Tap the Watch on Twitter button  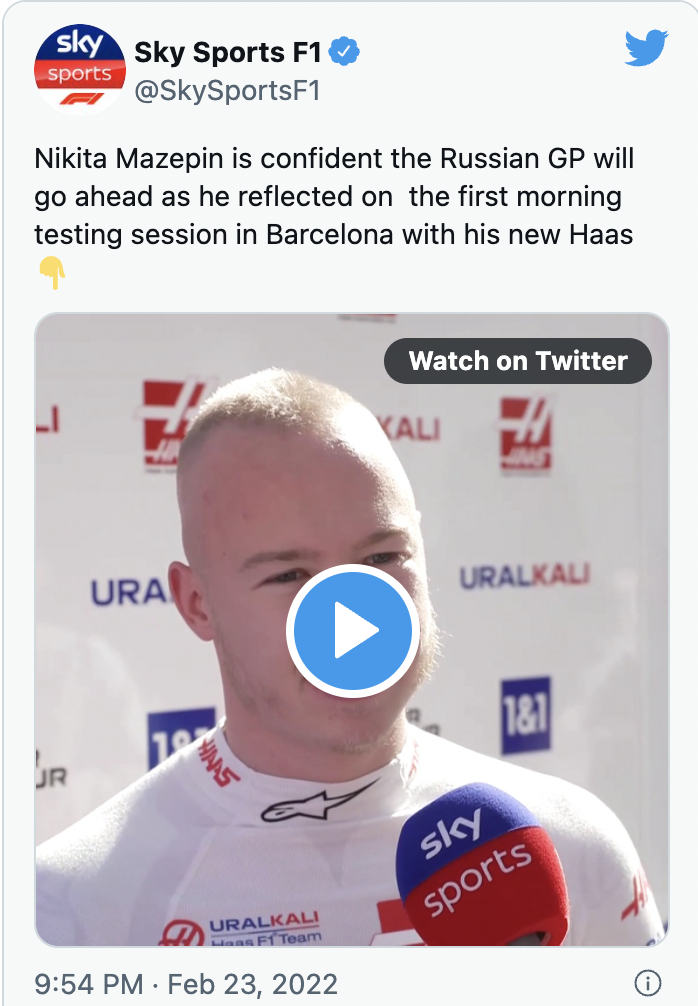518,361
